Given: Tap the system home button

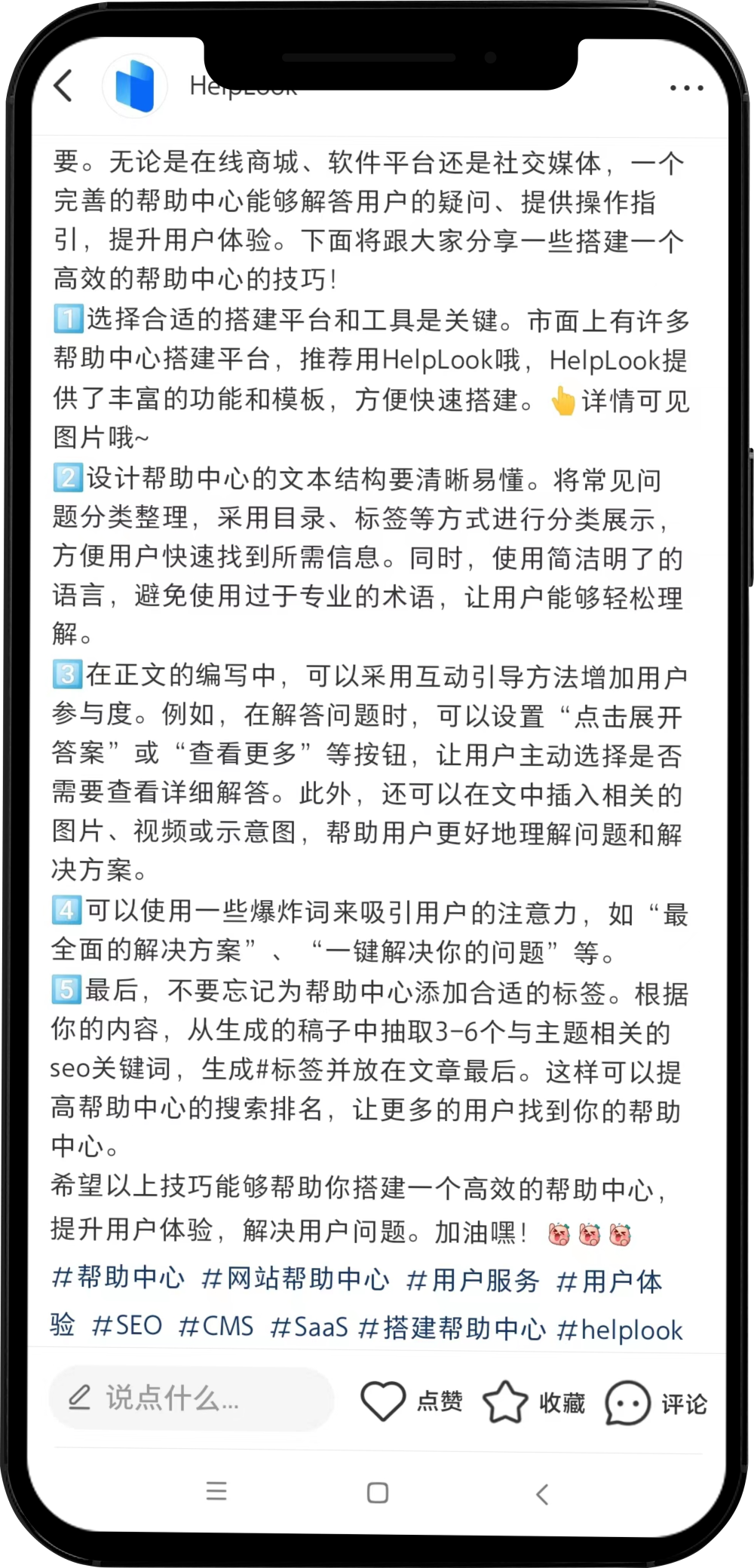Looking at the screenshot, I should coord(378,1493).
